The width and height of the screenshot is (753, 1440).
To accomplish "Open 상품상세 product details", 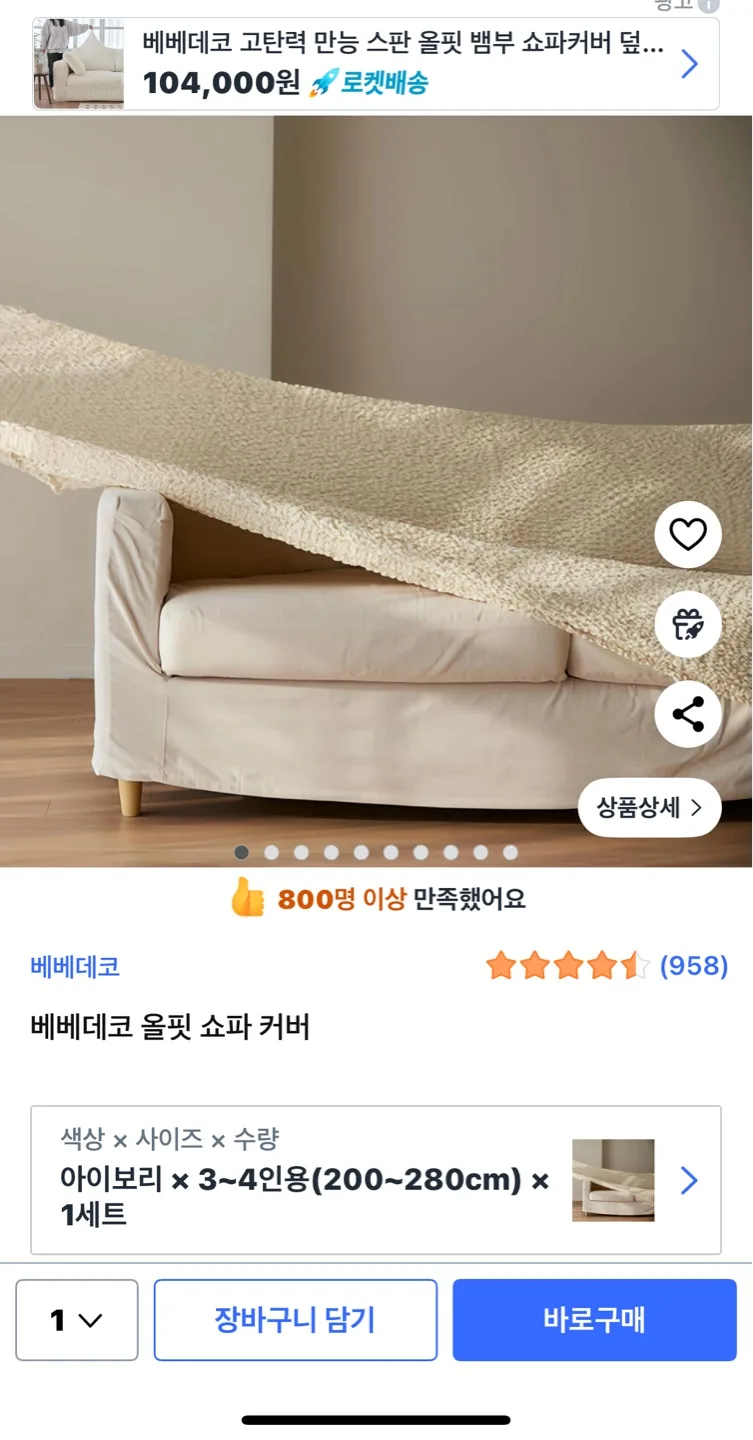I will 649,807.
